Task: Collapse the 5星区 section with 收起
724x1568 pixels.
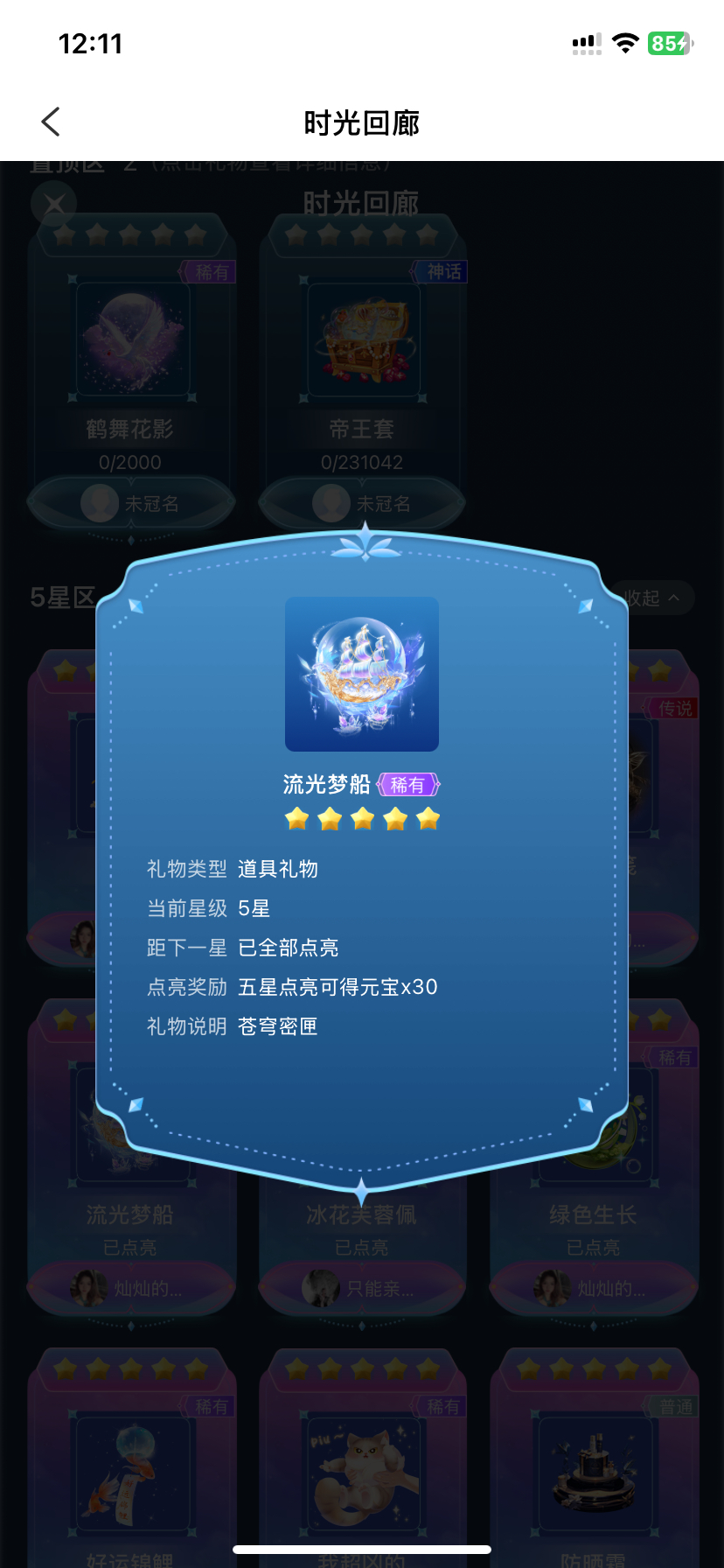Action: (652, 598)
